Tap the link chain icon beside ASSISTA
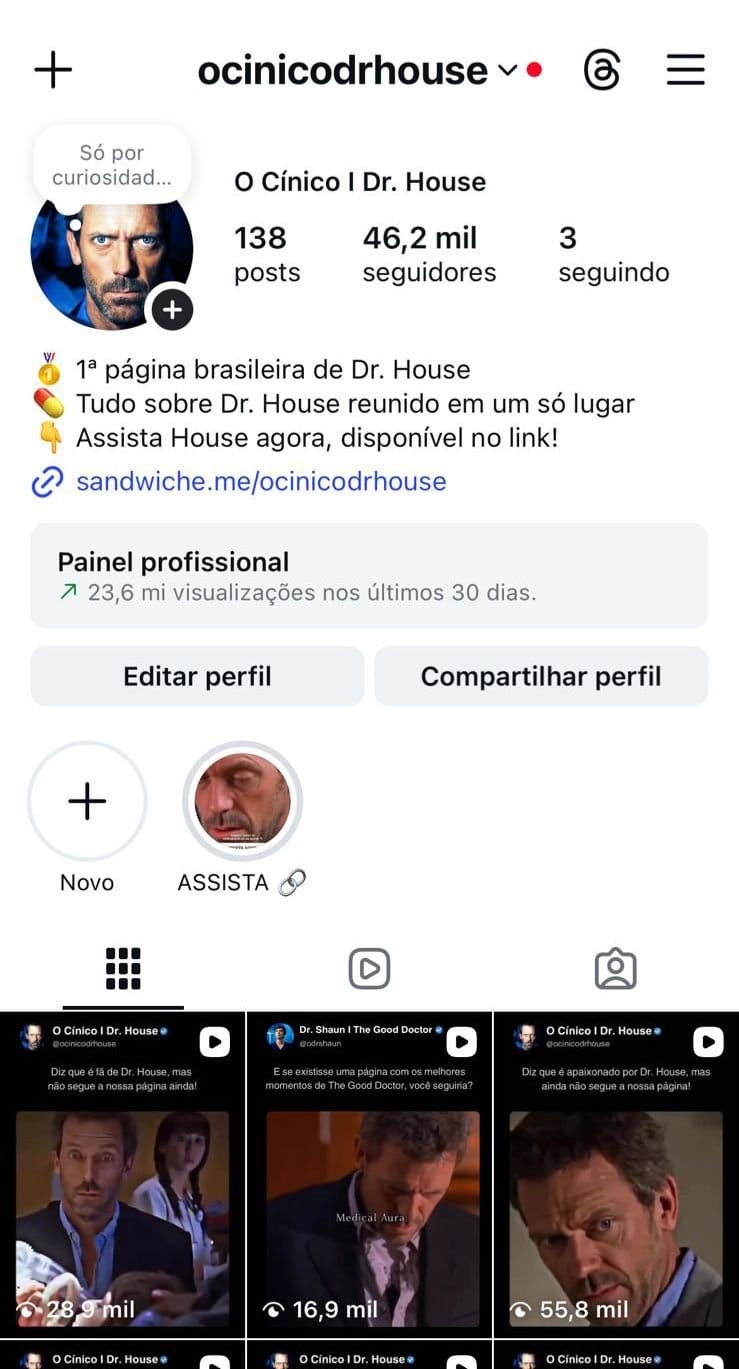 [292, 883]
